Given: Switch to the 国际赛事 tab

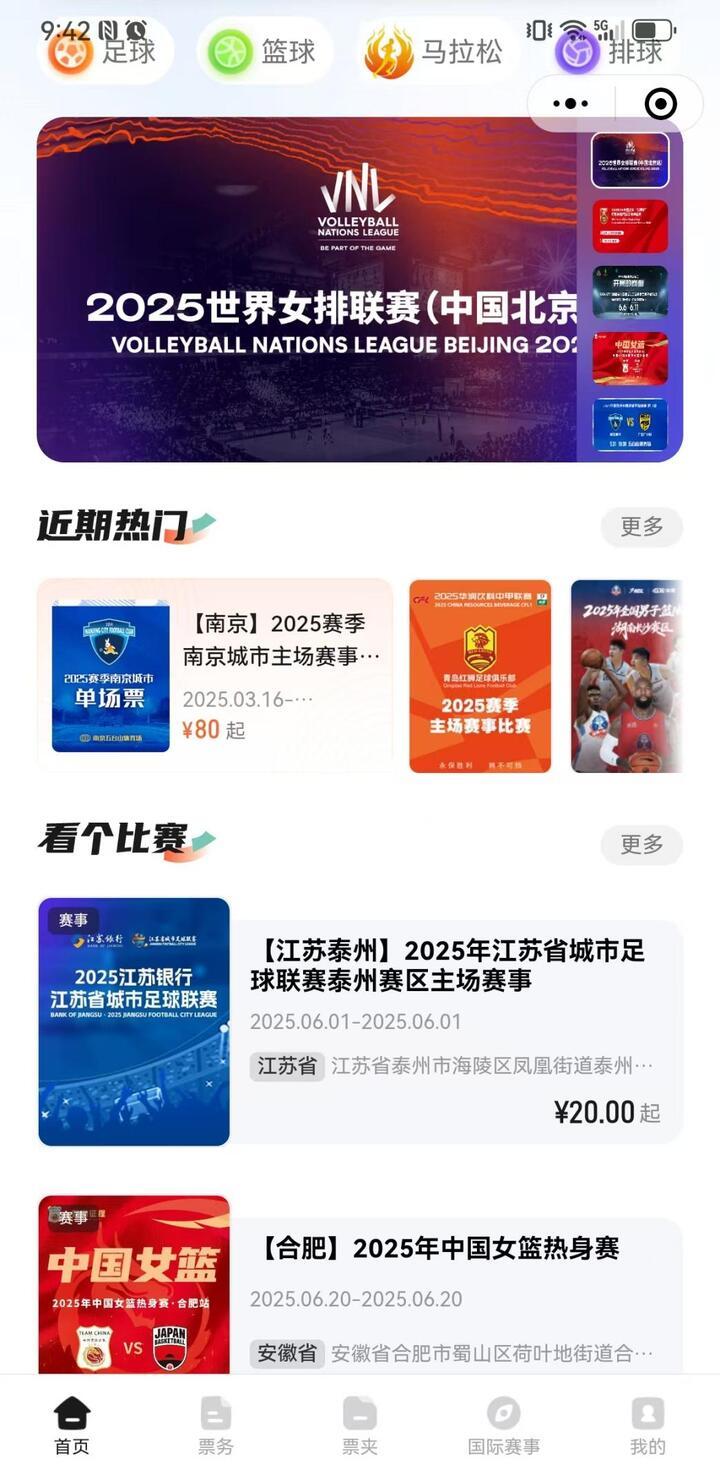Looking at the screenshot, I should (x=504, y=1425).
